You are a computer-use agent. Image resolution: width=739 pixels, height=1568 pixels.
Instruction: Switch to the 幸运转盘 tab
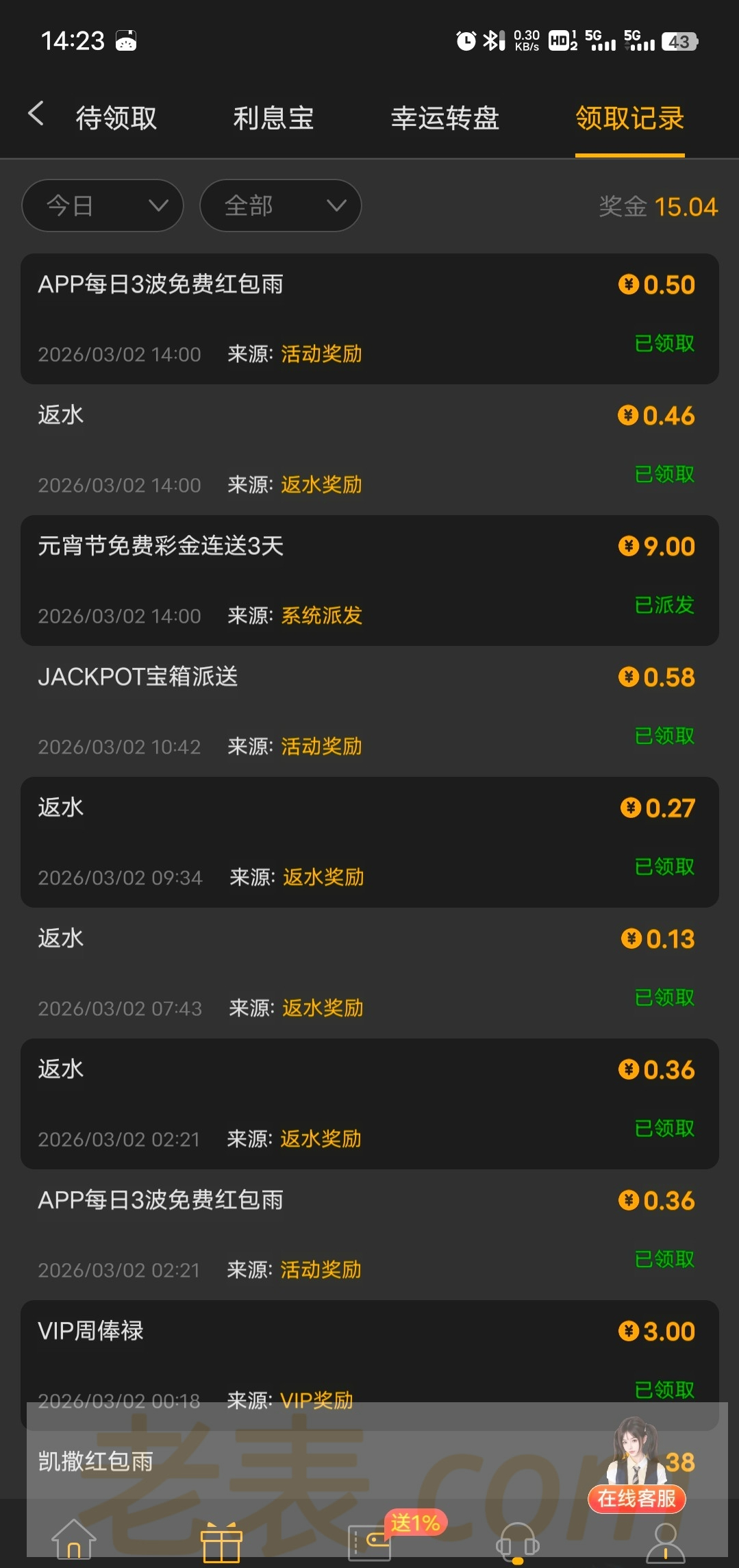[444, 119]
